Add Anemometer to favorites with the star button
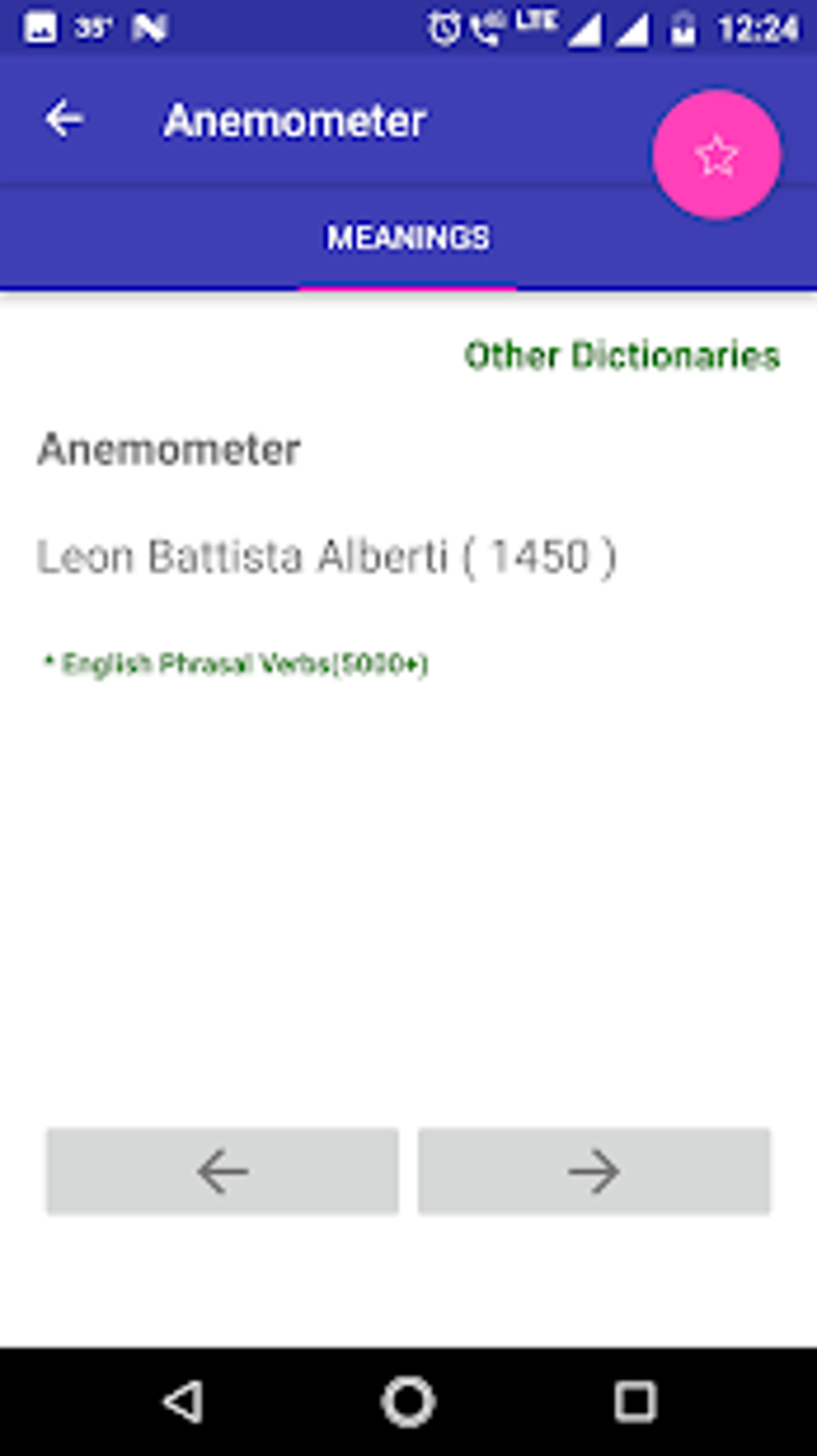 (x=716, y=155)
